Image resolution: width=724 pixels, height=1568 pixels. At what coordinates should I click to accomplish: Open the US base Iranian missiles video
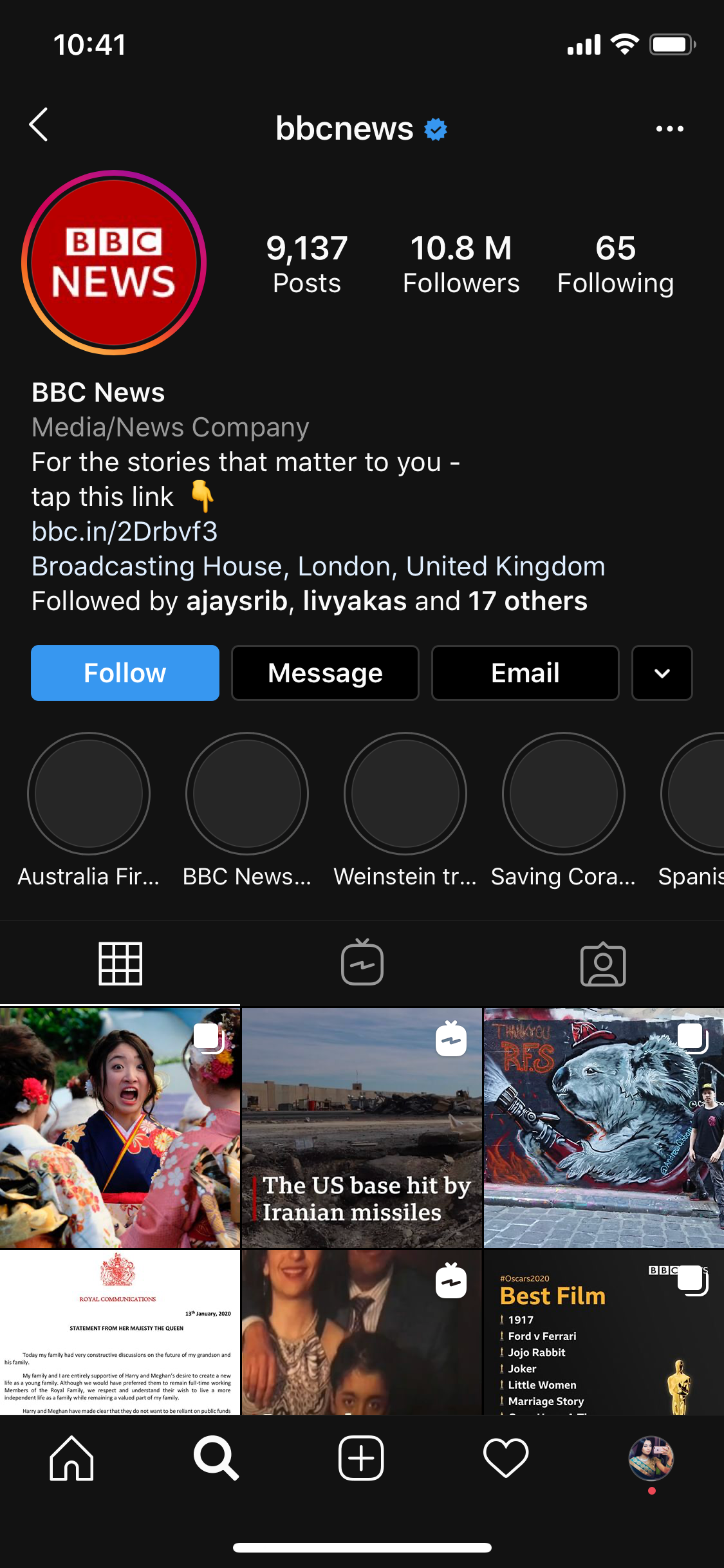tap(362, 1128)
